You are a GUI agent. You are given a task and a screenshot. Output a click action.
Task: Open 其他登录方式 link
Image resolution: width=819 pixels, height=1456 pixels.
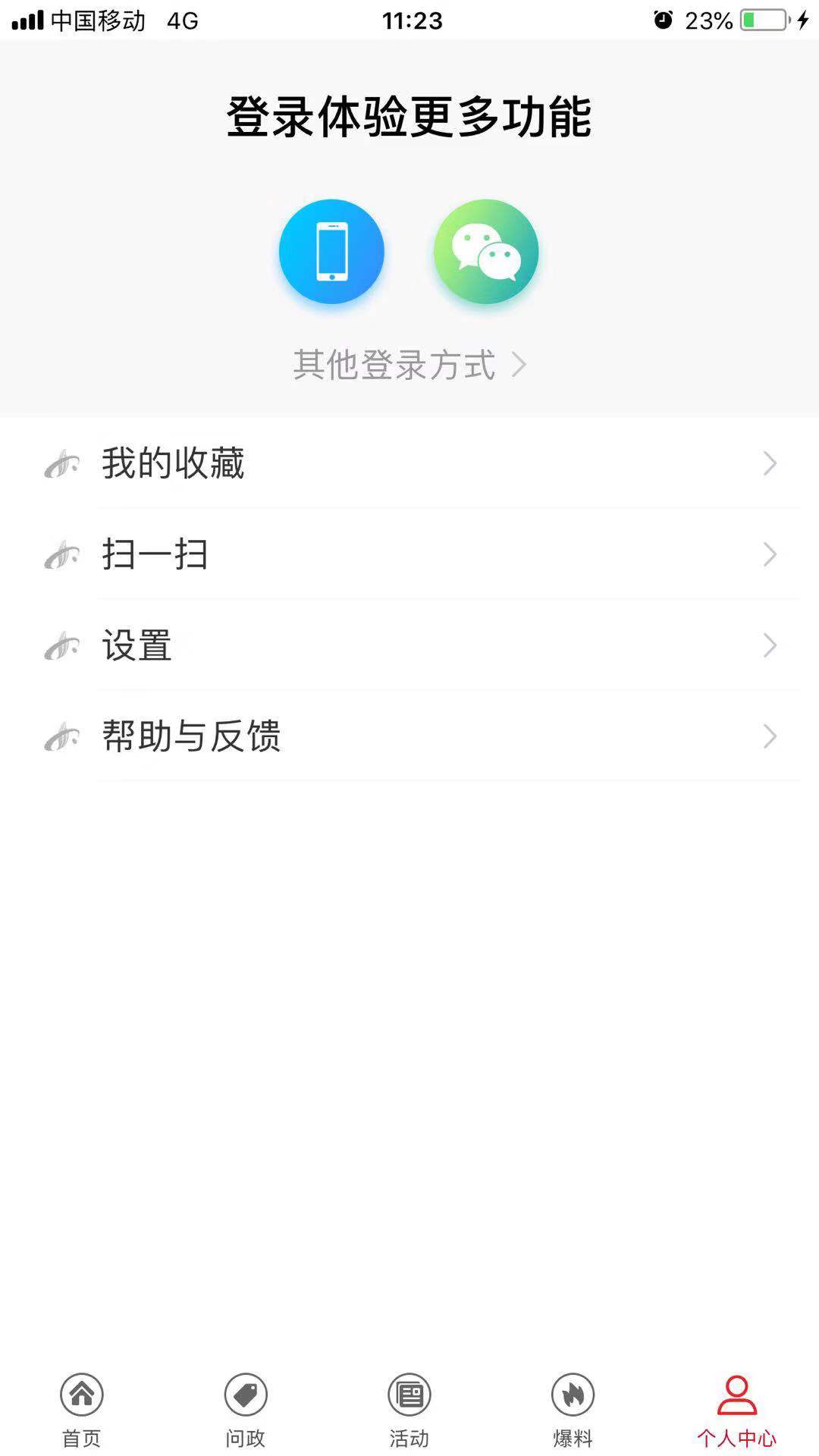click(x=409, y=365)
